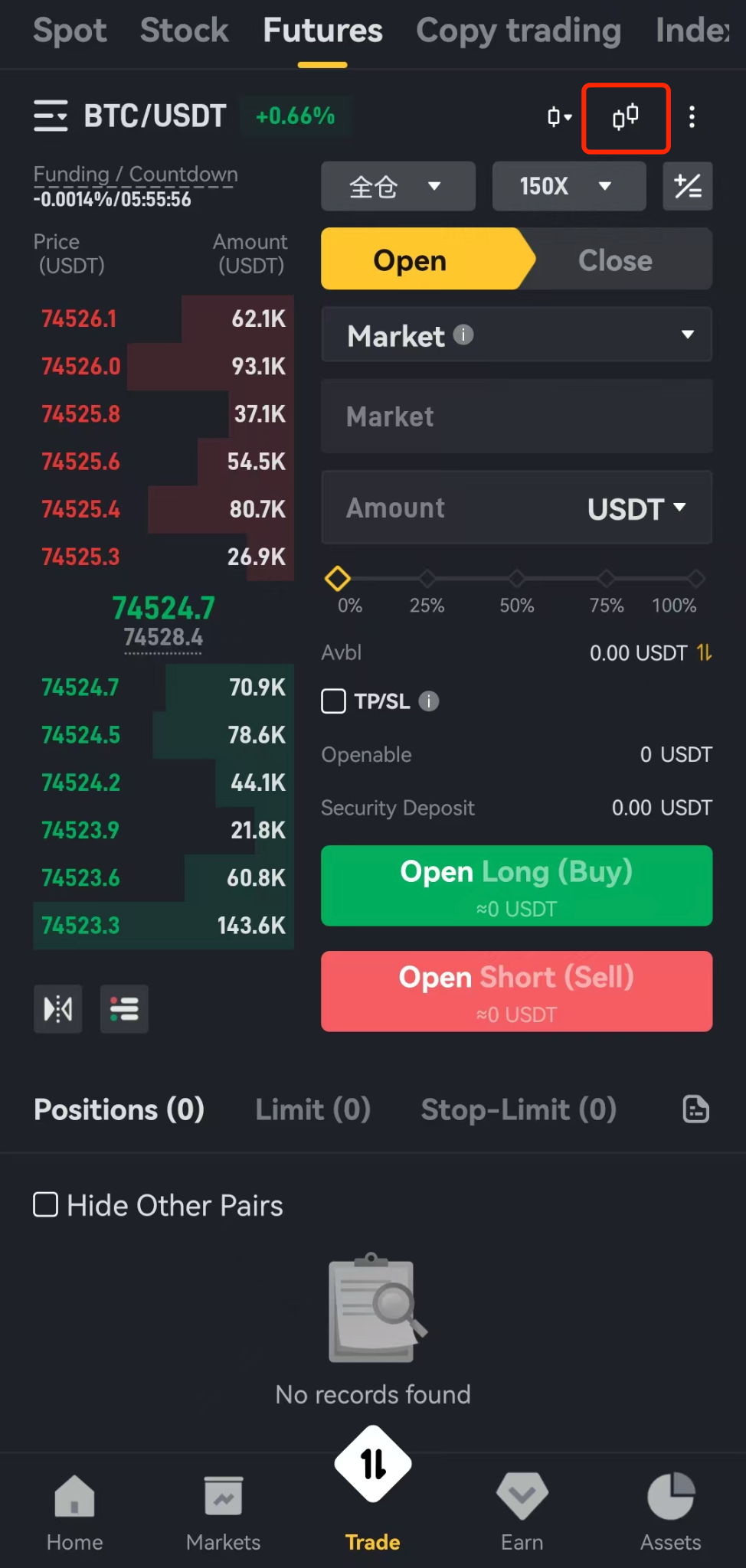Switch to the Limit (0) orders tab
The height and width of the screenshot is (1568, 746).
(x=312, y=1109)
